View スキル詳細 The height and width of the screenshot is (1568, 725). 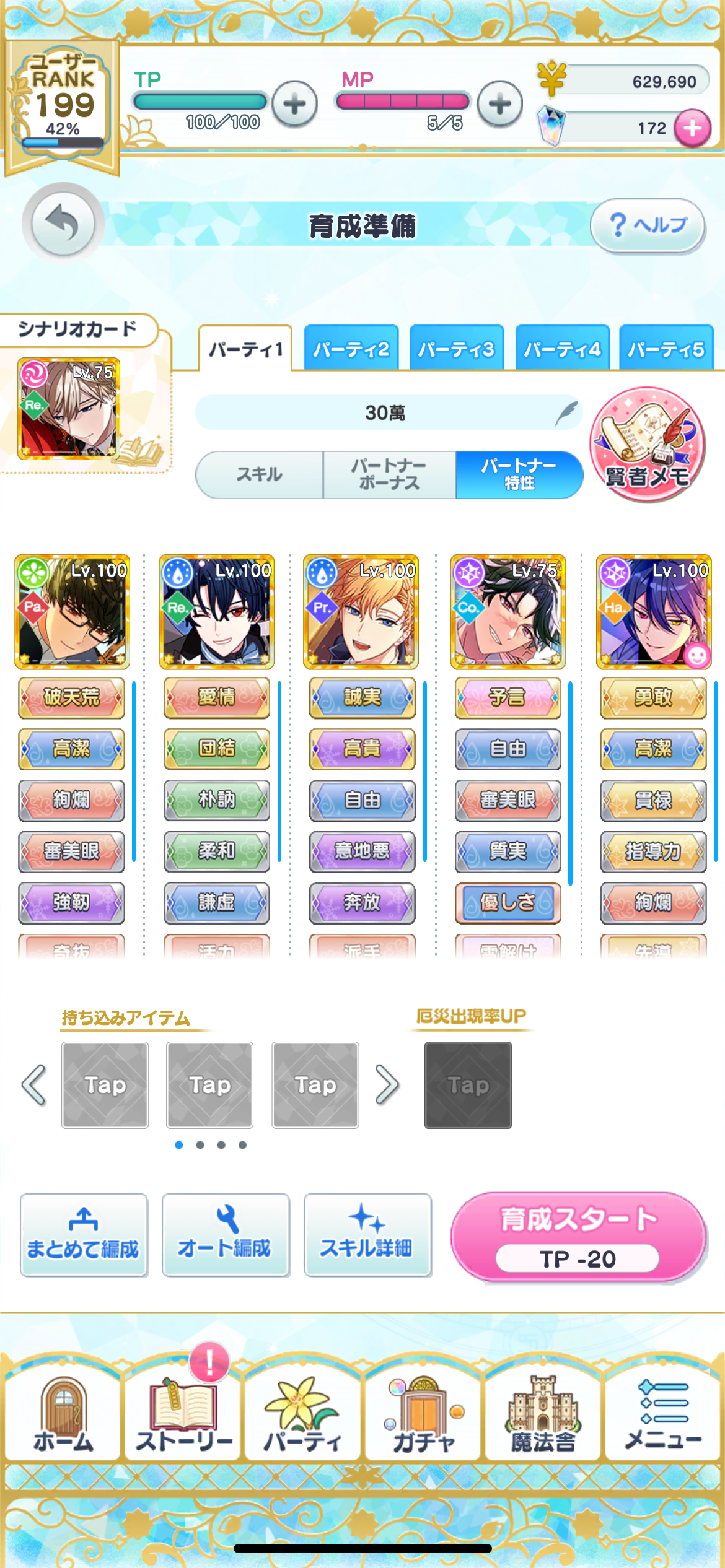coord(367,1235)
